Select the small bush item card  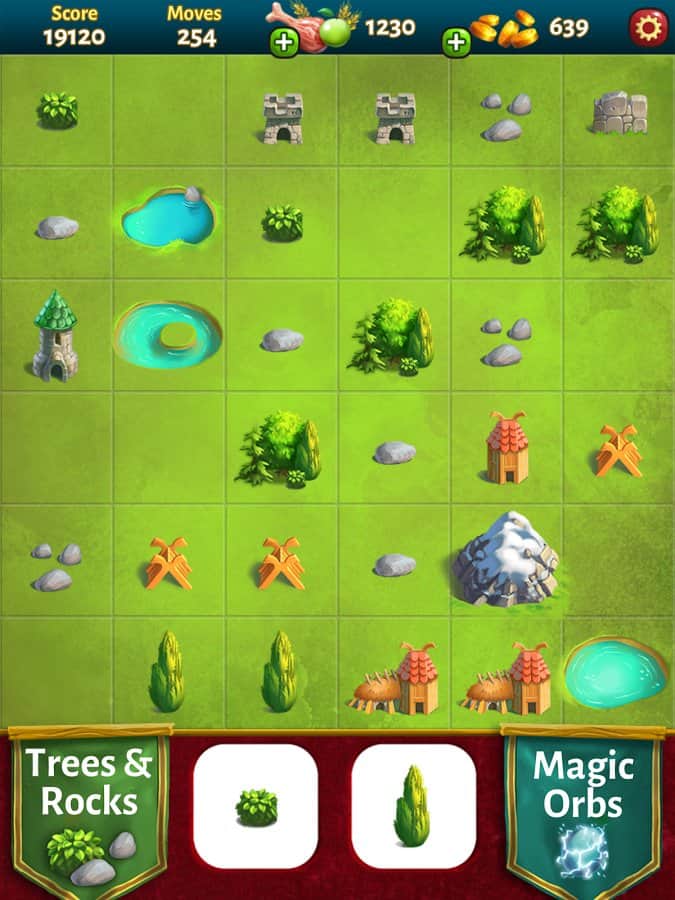256,805
